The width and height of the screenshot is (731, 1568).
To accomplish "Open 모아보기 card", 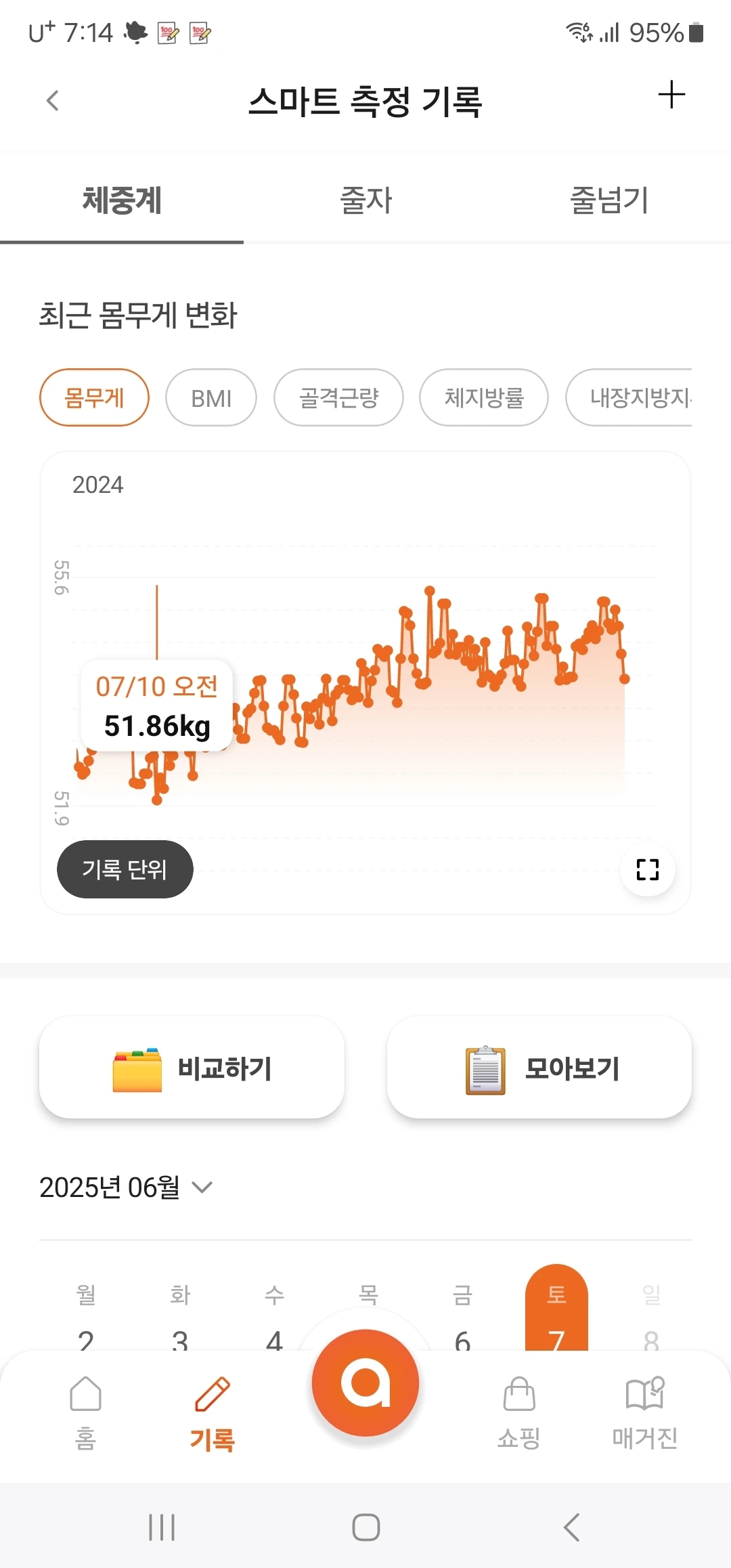I will 539,1068.
